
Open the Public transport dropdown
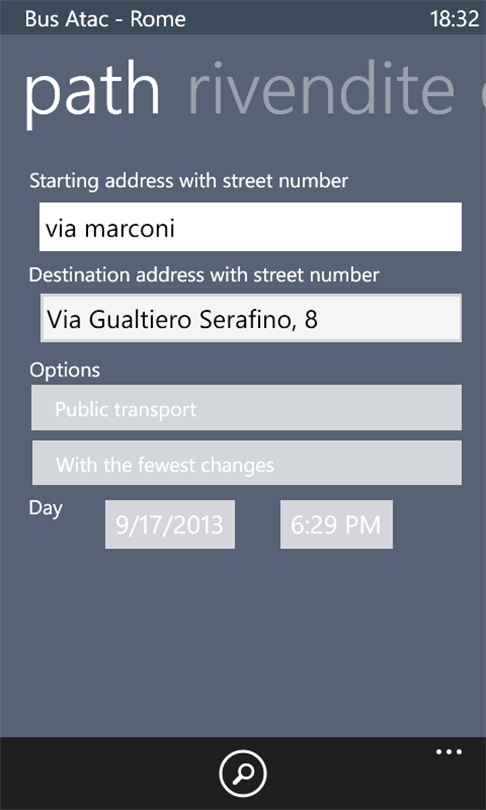246,408
